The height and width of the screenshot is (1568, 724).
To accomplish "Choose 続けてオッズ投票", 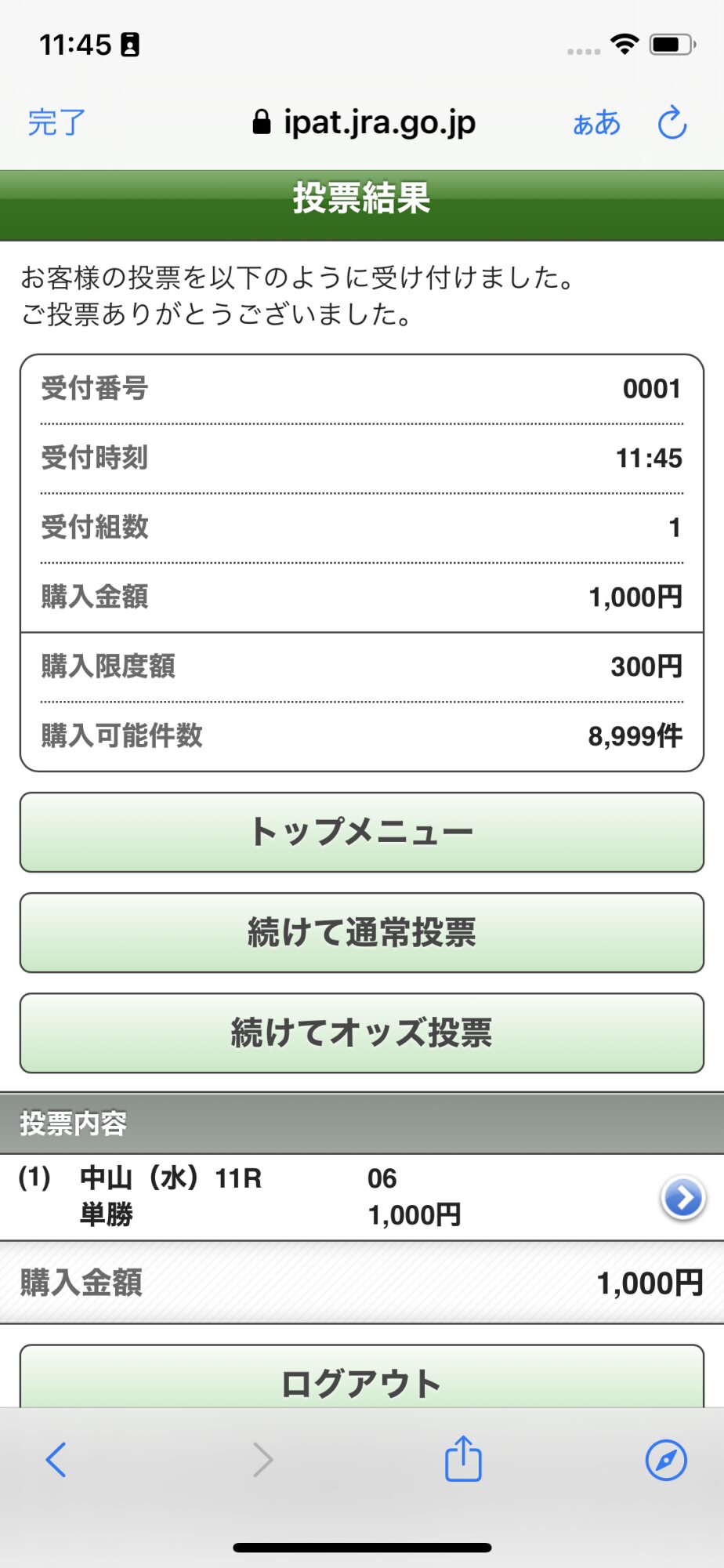I will [x=362, y=1033].
